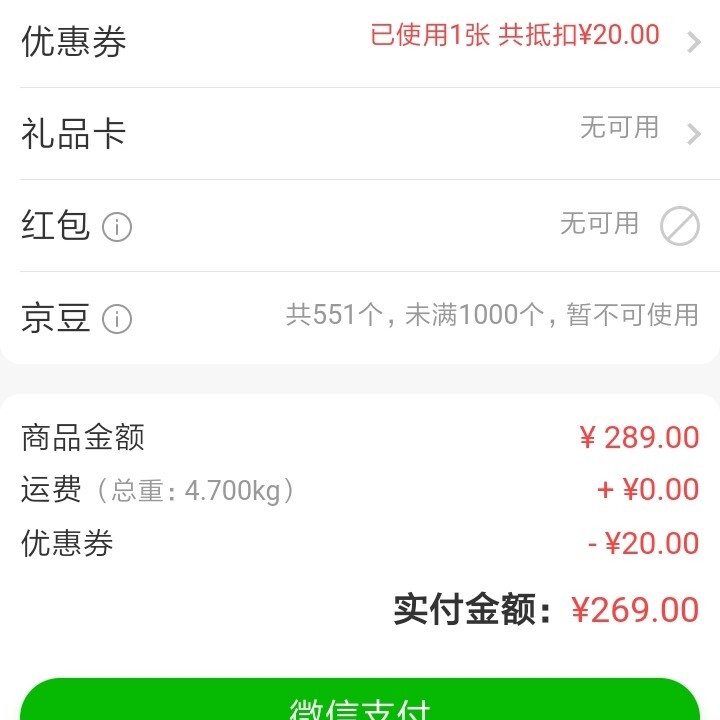Pay with the green 微信支付 button
The image size is (720, 720).
click(360, 703)
